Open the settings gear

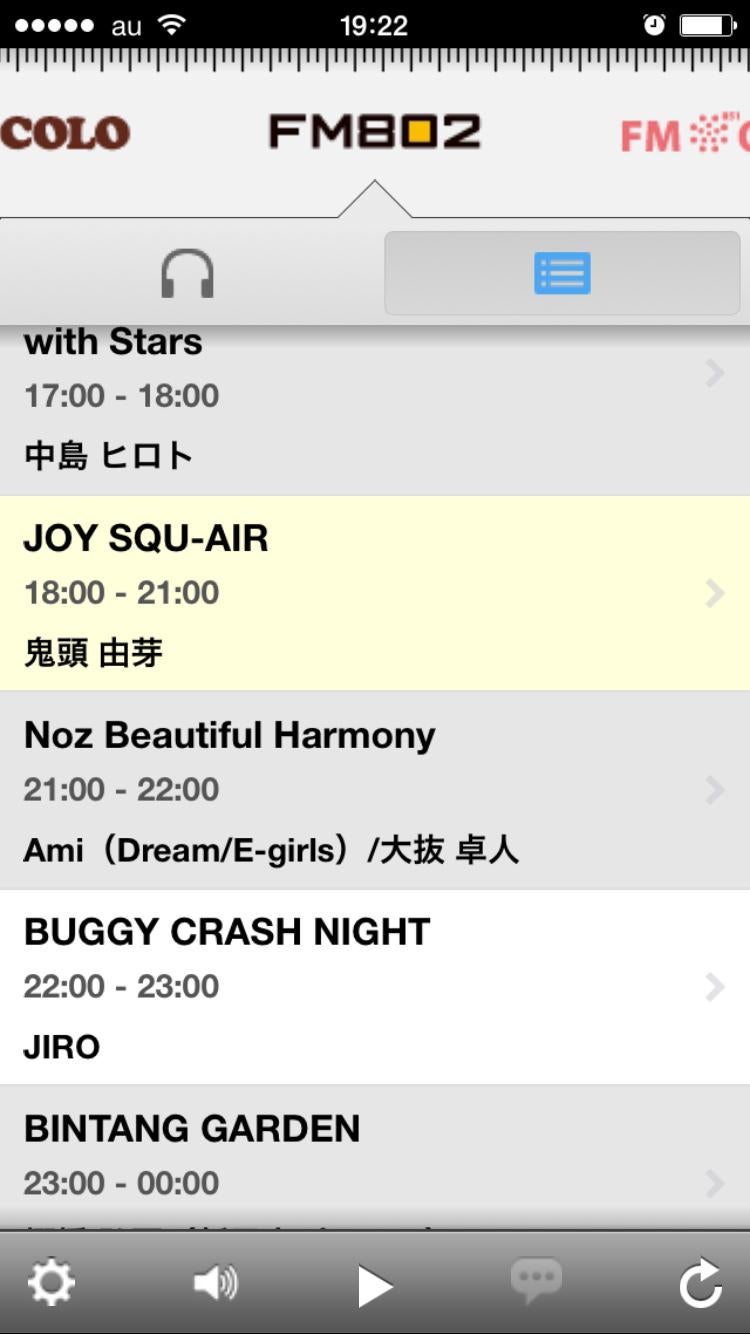(x=52, y=1283)
